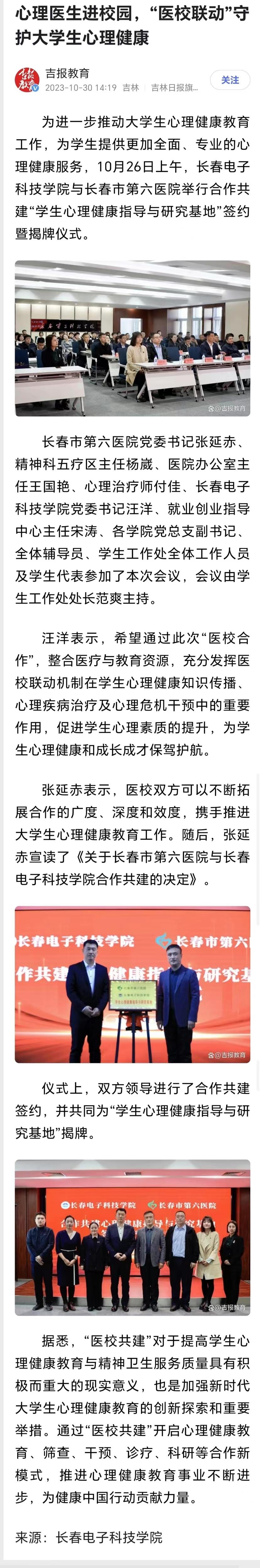Open the 吉报教育 author avatar
The image size is (260, 1568).
click(x=27, y=80)
